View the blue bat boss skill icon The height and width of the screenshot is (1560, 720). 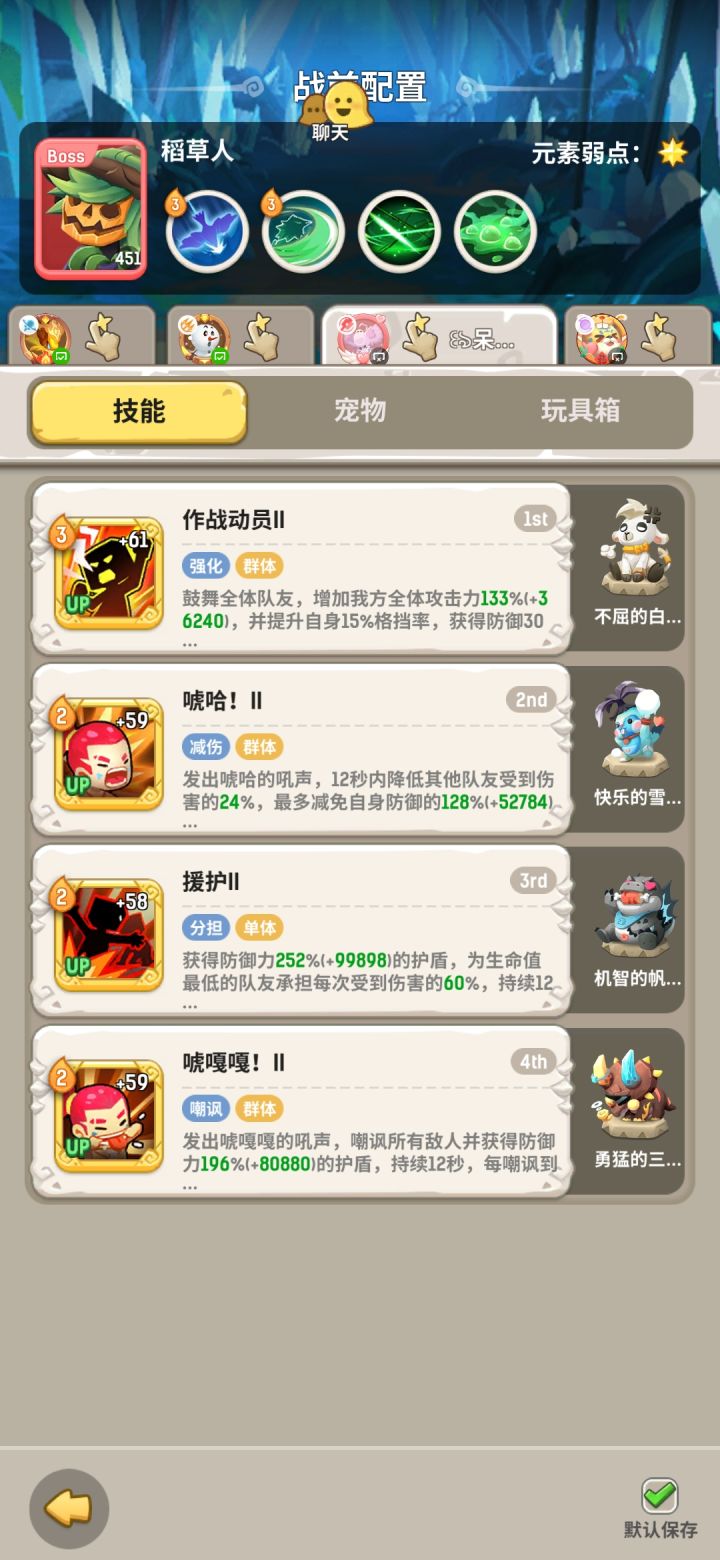[206, 231]
